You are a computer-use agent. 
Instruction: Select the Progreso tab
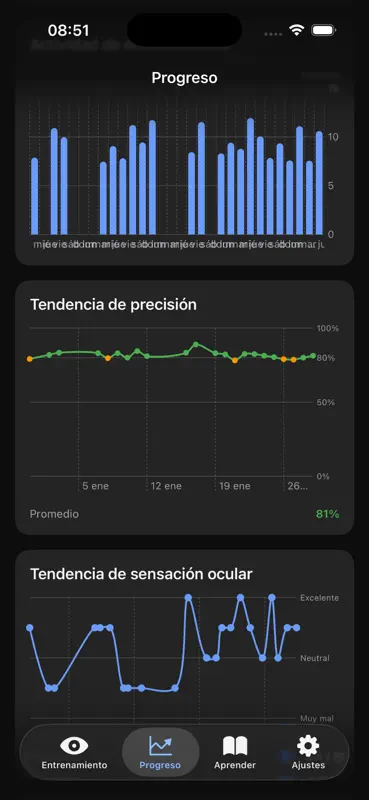160,753
